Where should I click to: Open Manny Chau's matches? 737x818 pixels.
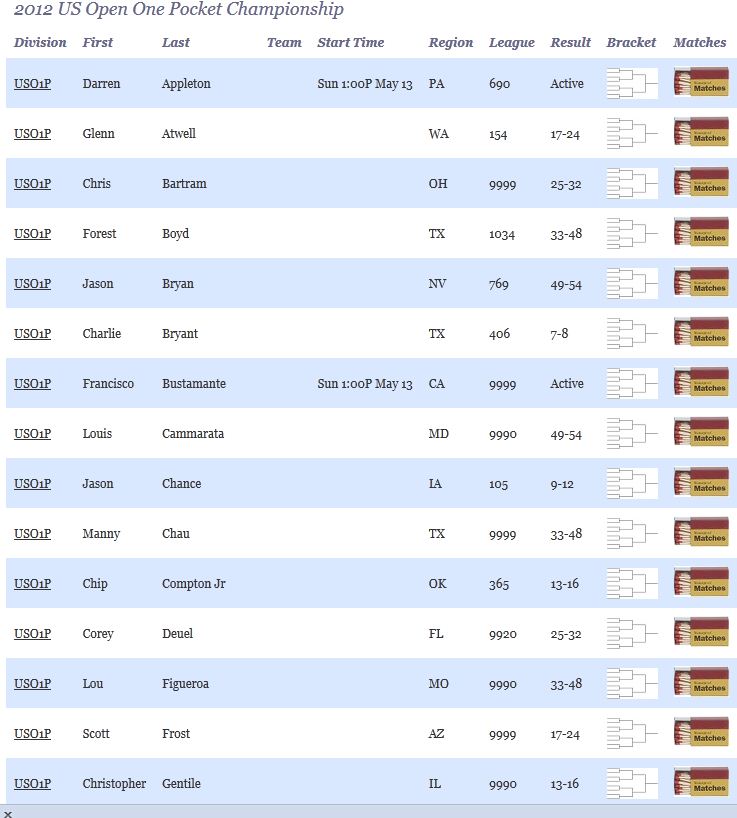tap(701, 533)
